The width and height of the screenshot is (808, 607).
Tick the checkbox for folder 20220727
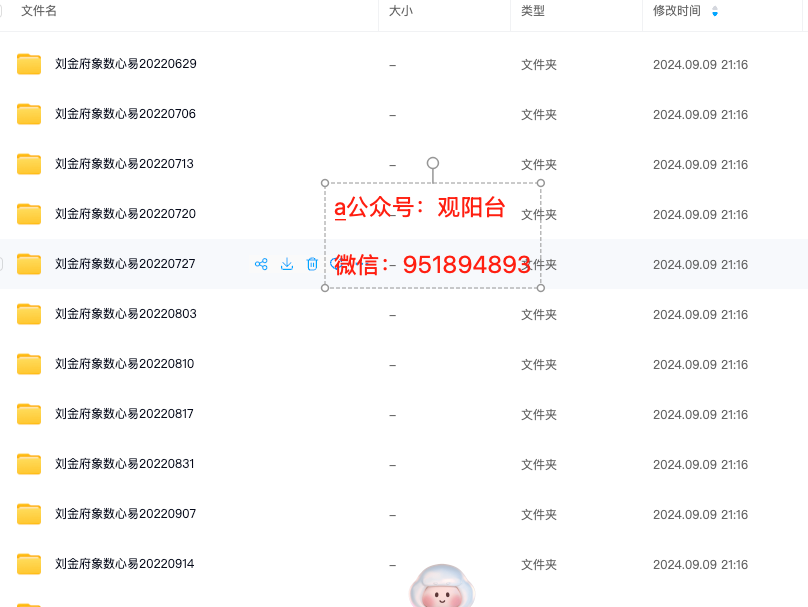click(1, 264)
